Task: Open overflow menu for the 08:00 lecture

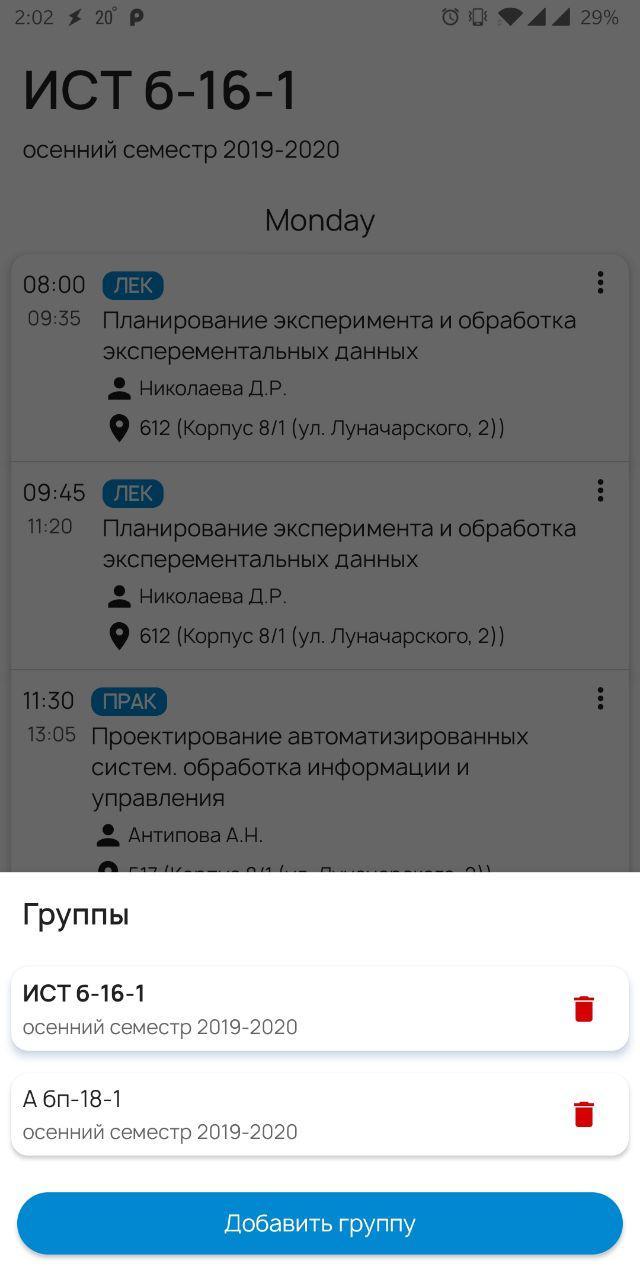Action: pos(600,282)
